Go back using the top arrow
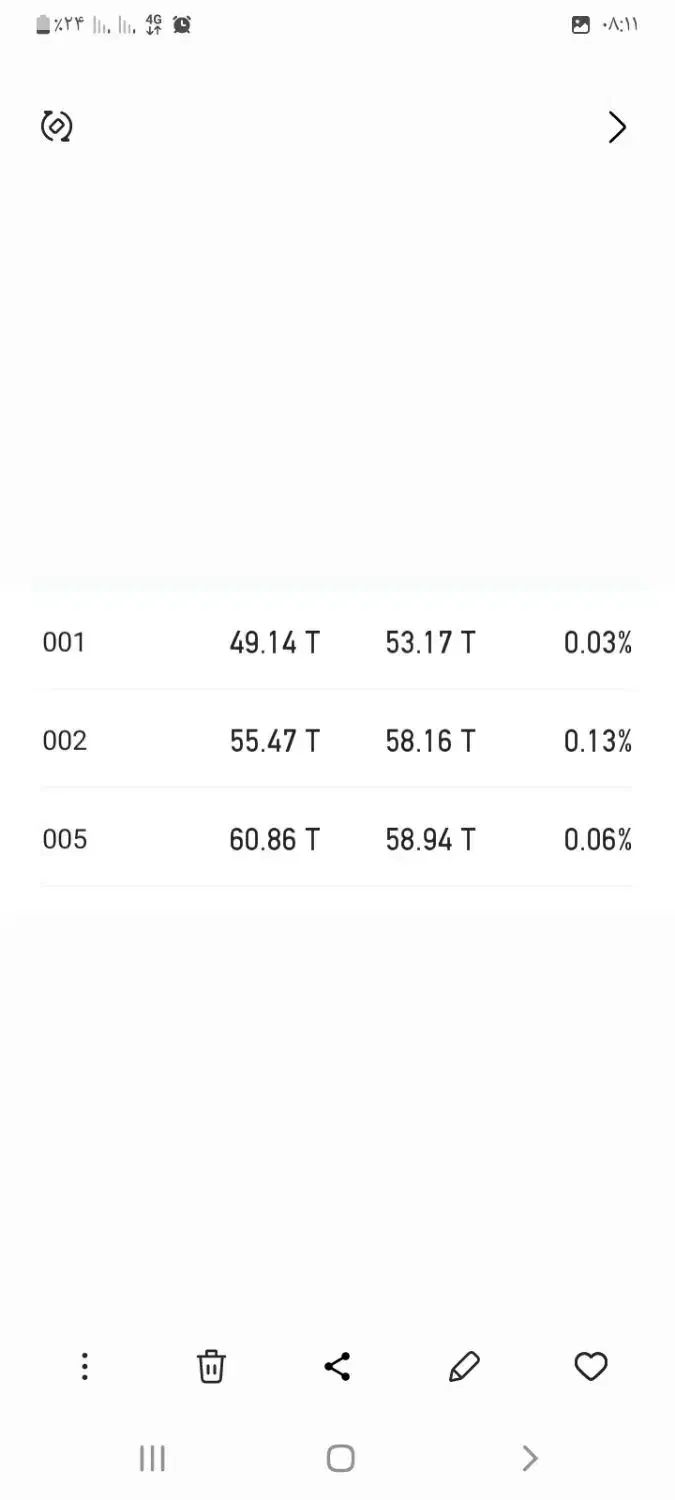The width and height of the screenshot is (675, 1500). click(617, 127)
